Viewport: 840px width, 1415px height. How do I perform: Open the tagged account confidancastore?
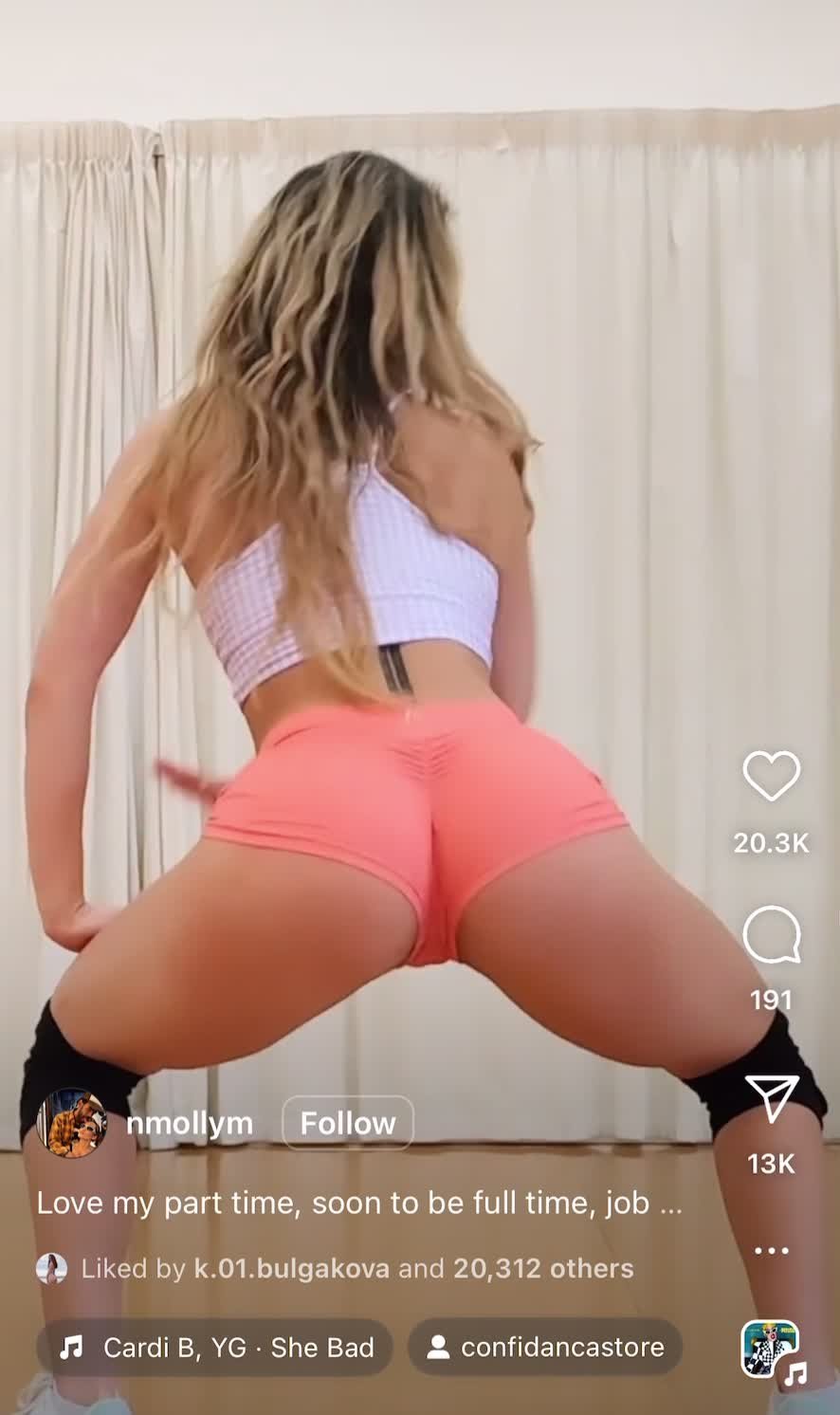(545, 1347)
